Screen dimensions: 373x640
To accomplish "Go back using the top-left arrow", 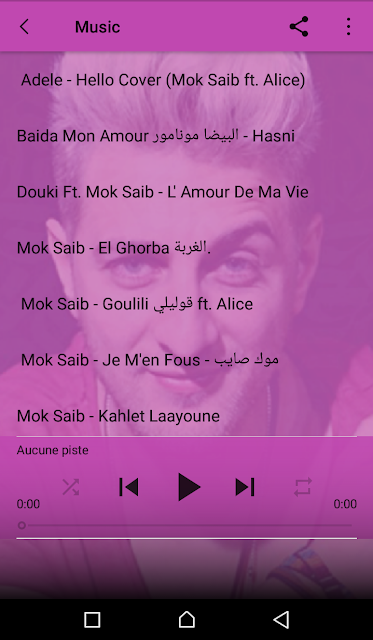I will click(24, 27).
